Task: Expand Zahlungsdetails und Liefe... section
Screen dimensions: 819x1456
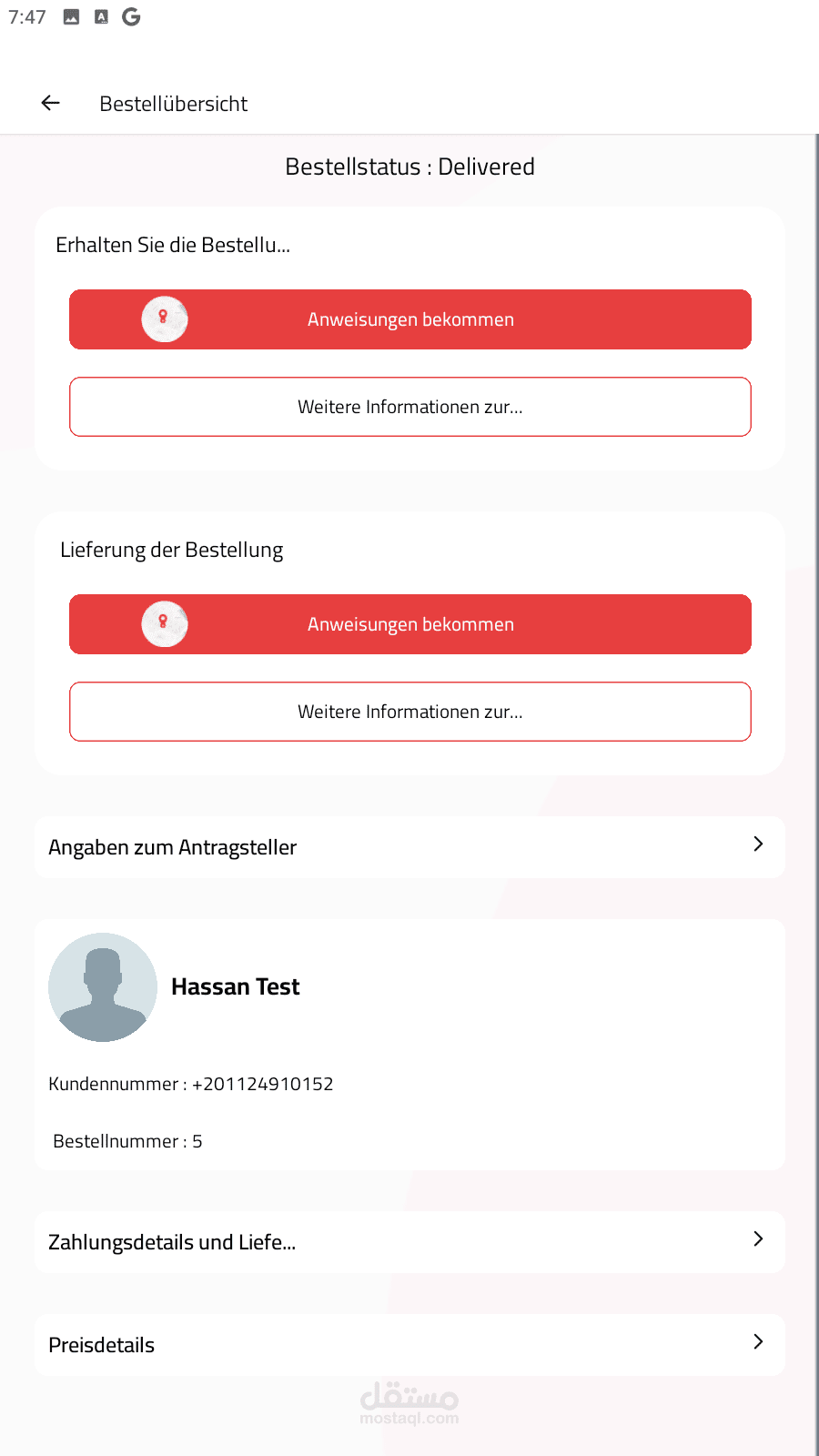Action: click(409, 1242)
